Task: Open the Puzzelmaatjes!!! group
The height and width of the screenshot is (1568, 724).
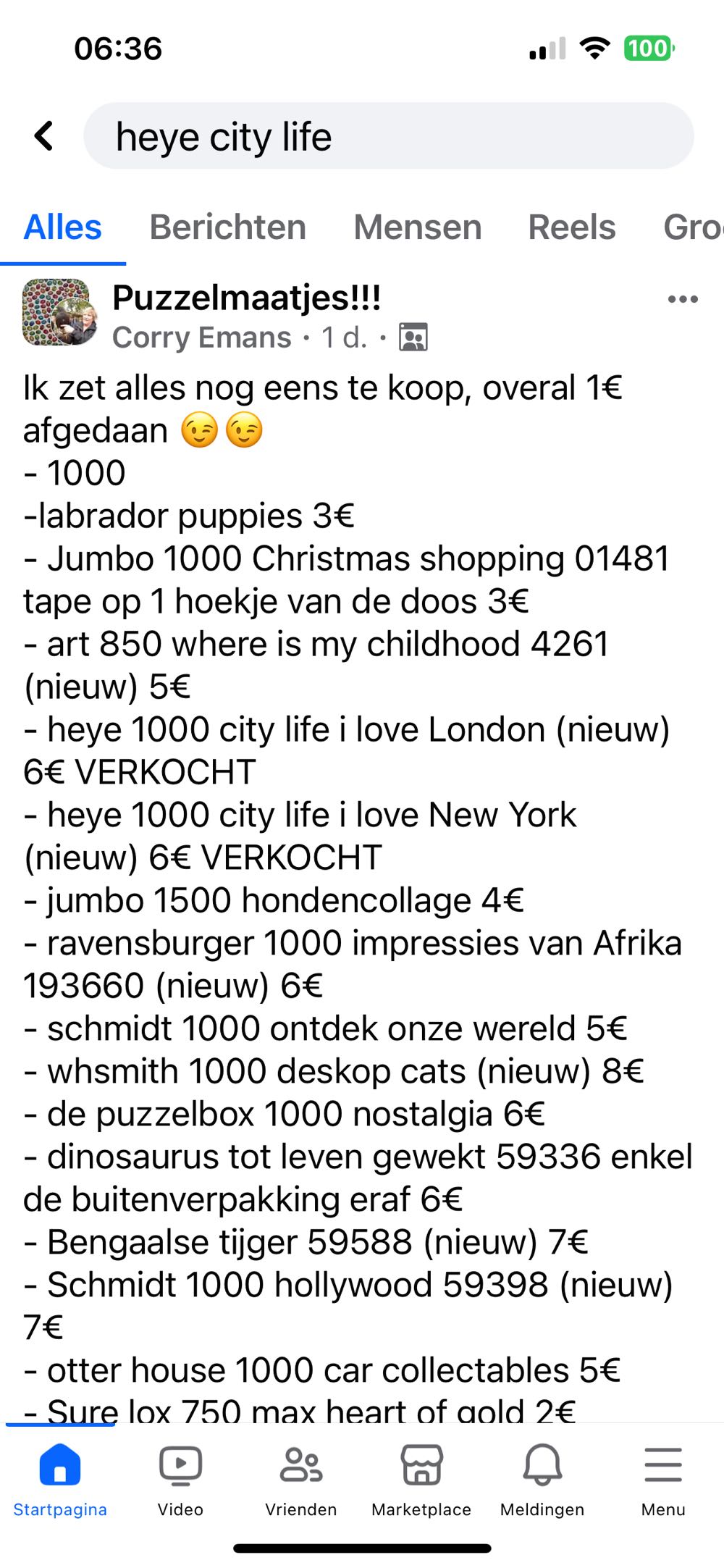Action: 246,298
